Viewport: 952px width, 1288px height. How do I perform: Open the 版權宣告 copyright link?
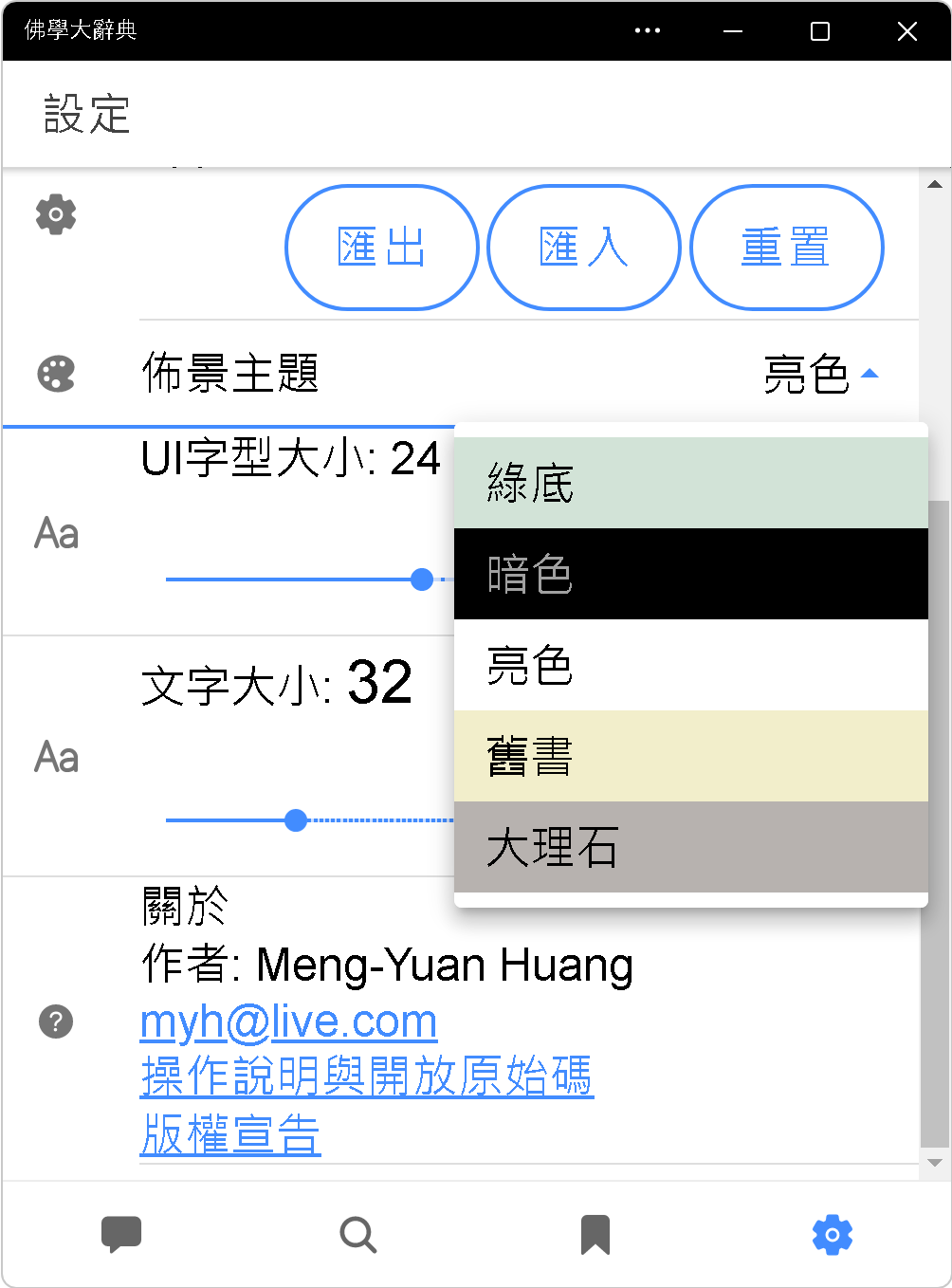[x=230, y=1133]
